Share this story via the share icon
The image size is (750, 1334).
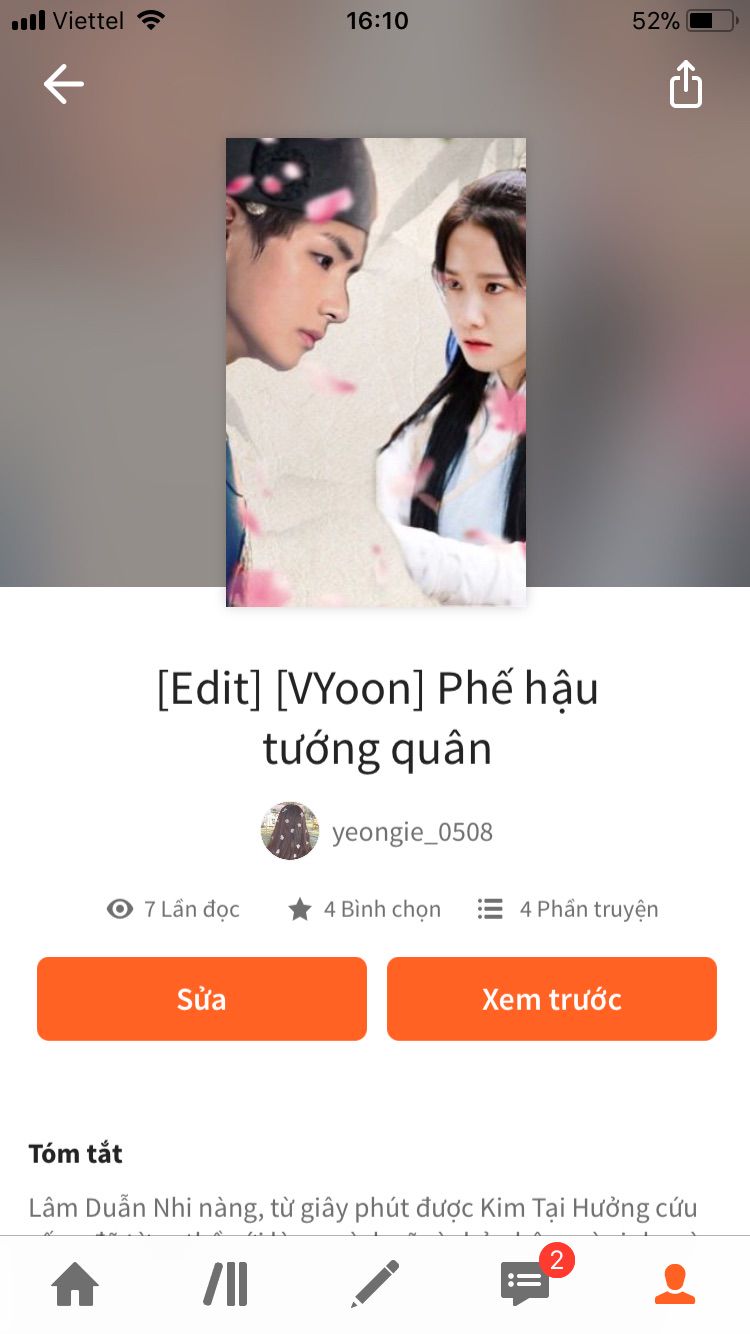pos(685,83)
